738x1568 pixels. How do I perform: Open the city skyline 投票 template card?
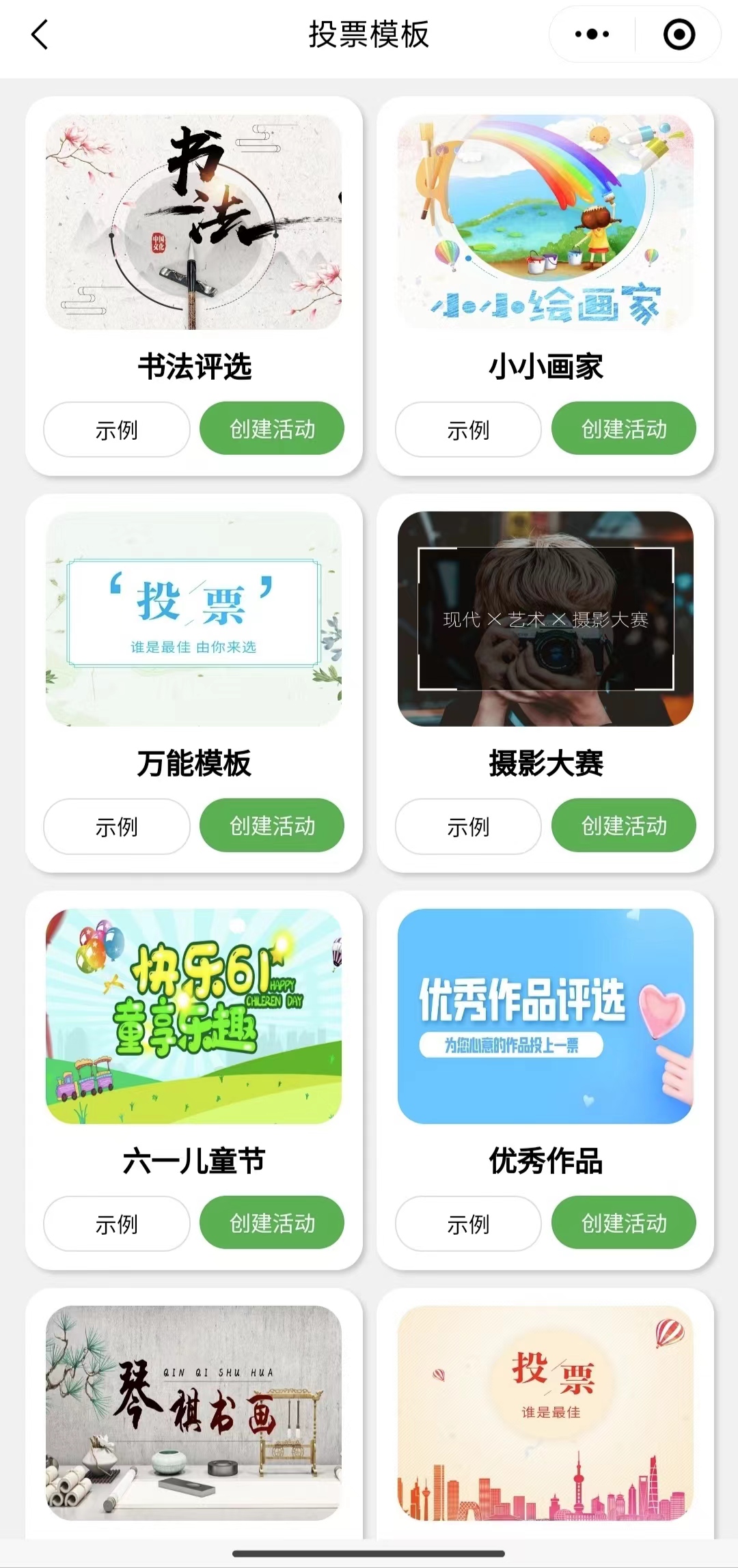[x=545, y=1414]
